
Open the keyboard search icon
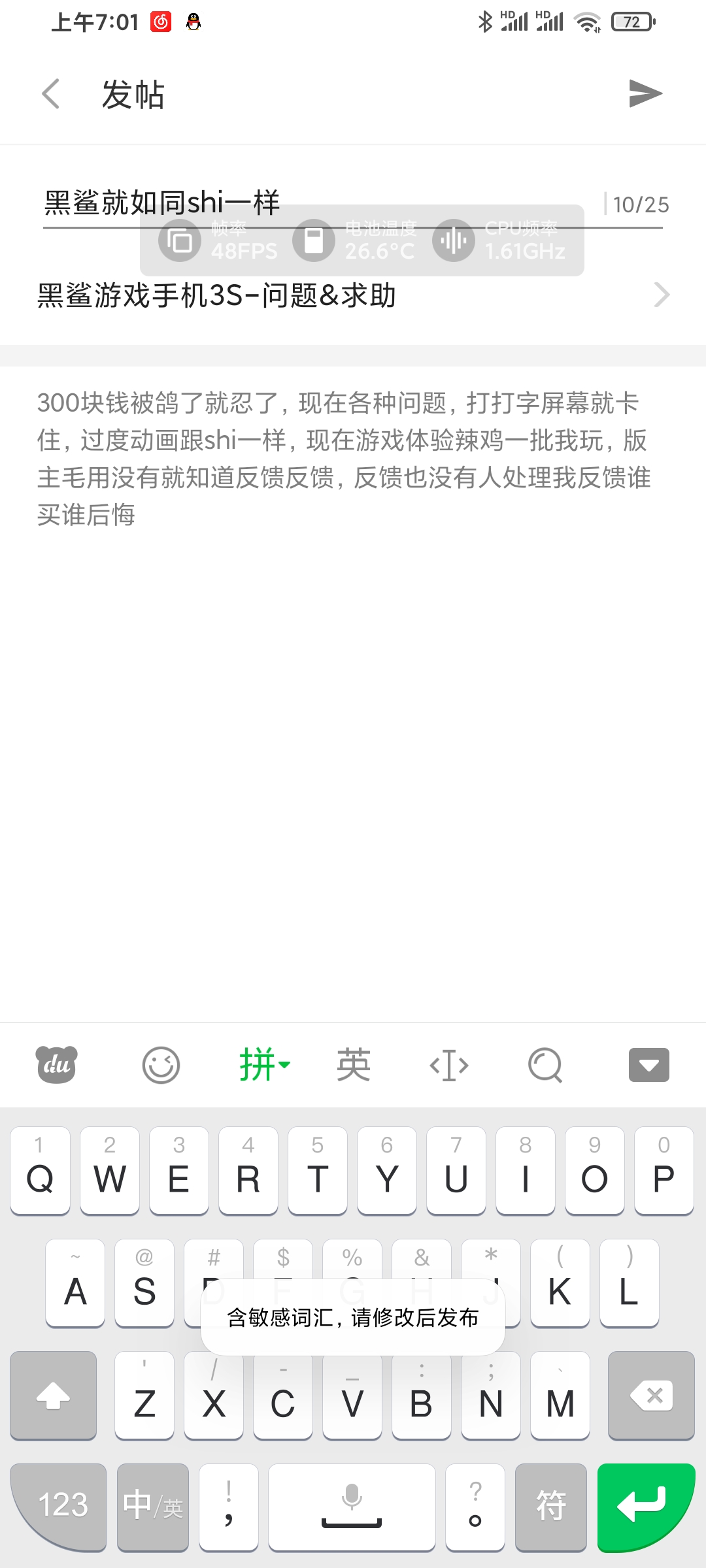point(545,1066)
